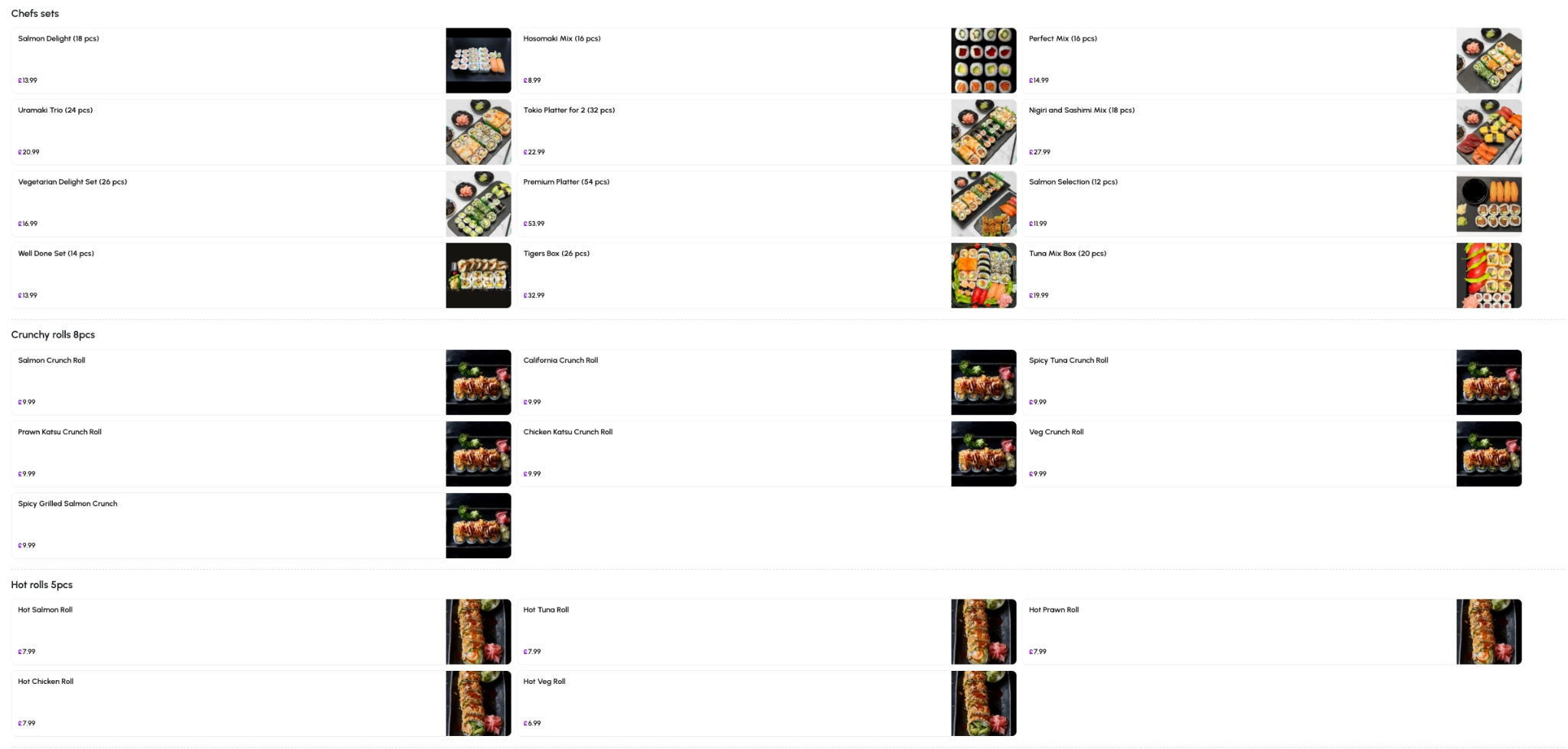The height and width of the screenshot is (749, 1568).
Task: Choose Chicken Katsu Crunch Roll
Action: click(567, 432)
